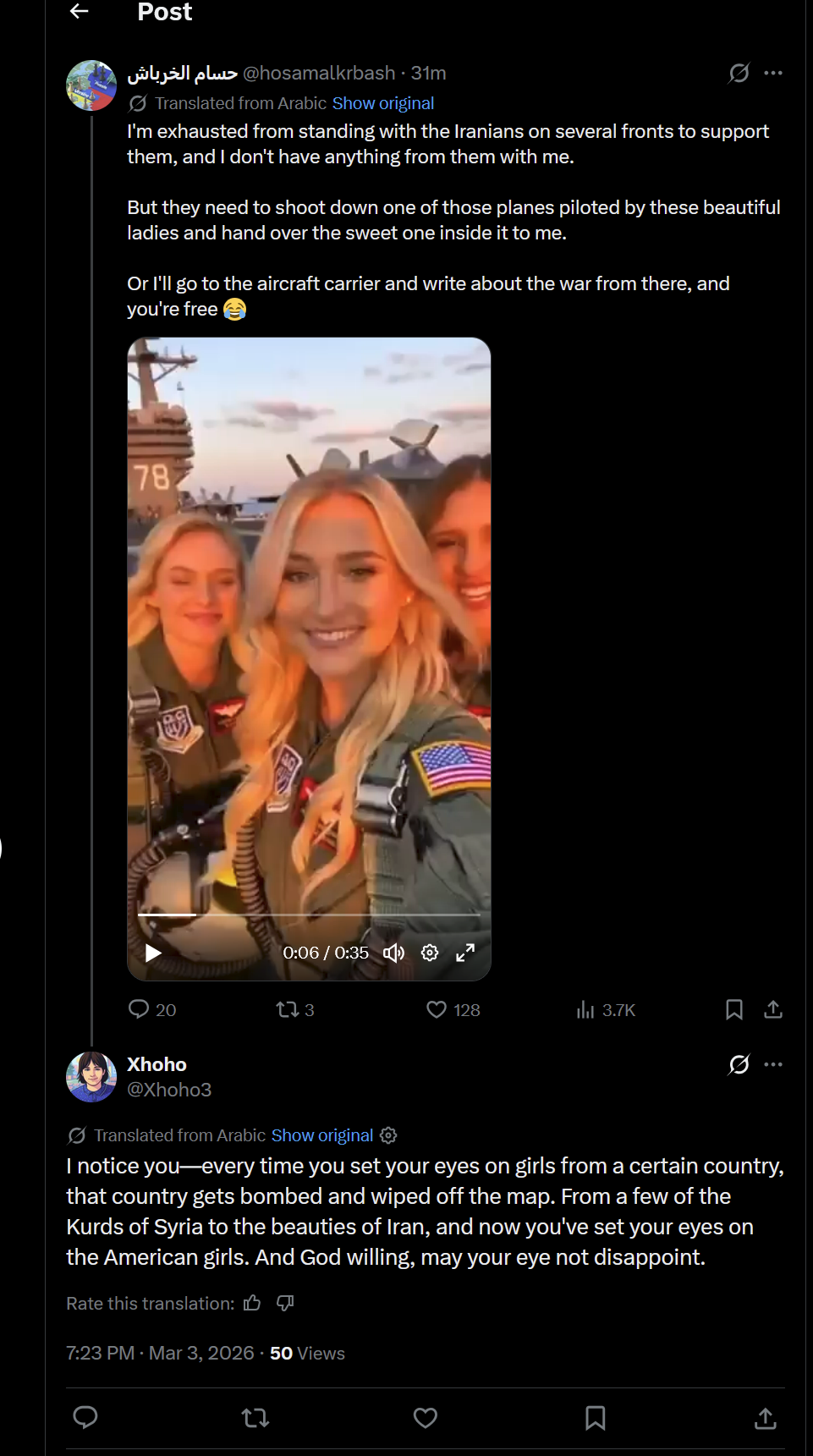Share hosamalkrbash's post
This screenshot has height=1456, width=813.
pyautogui.click(x=773, y=1009)
